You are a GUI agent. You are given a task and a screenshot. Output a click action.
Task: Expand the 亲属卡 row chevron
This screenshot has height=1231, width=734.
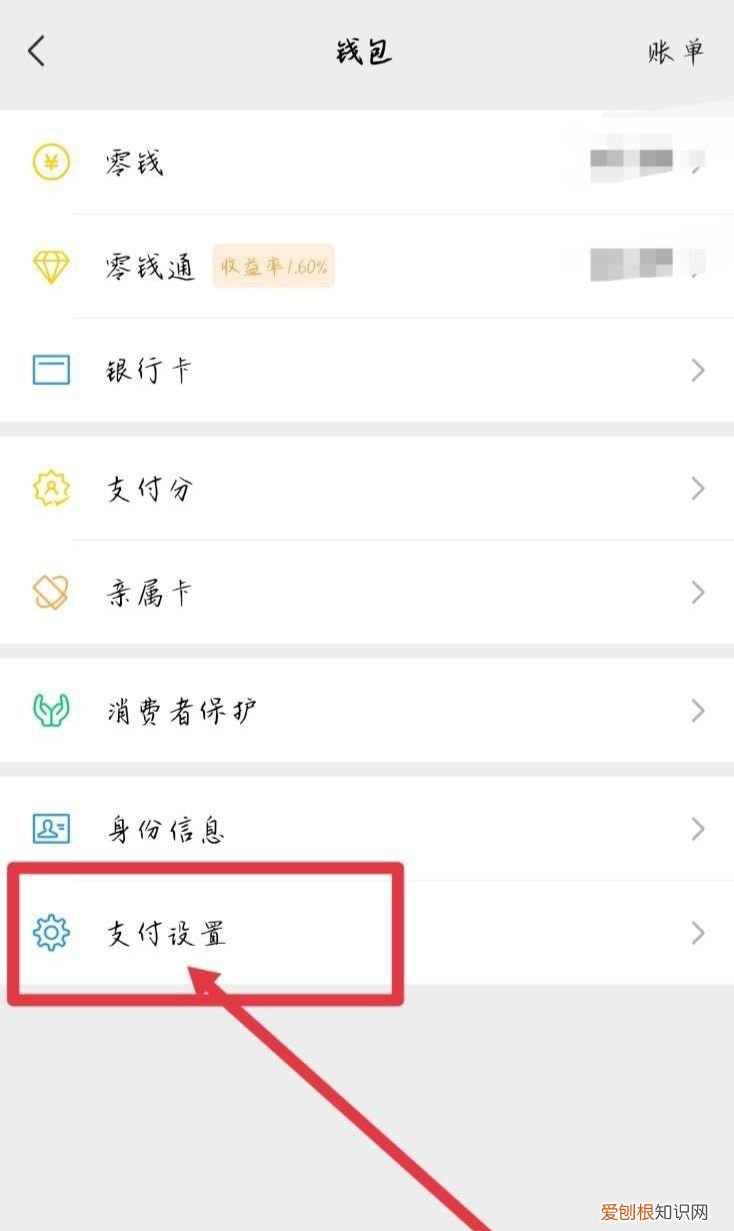coord(698,592)
